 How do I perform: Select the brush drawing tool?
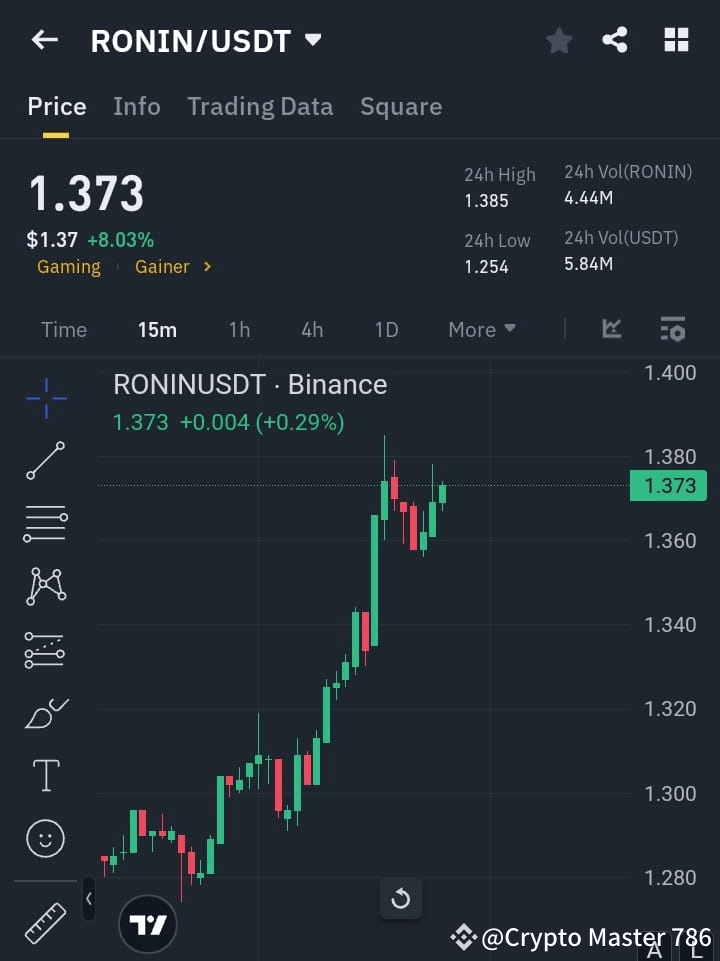pos(45,712)
